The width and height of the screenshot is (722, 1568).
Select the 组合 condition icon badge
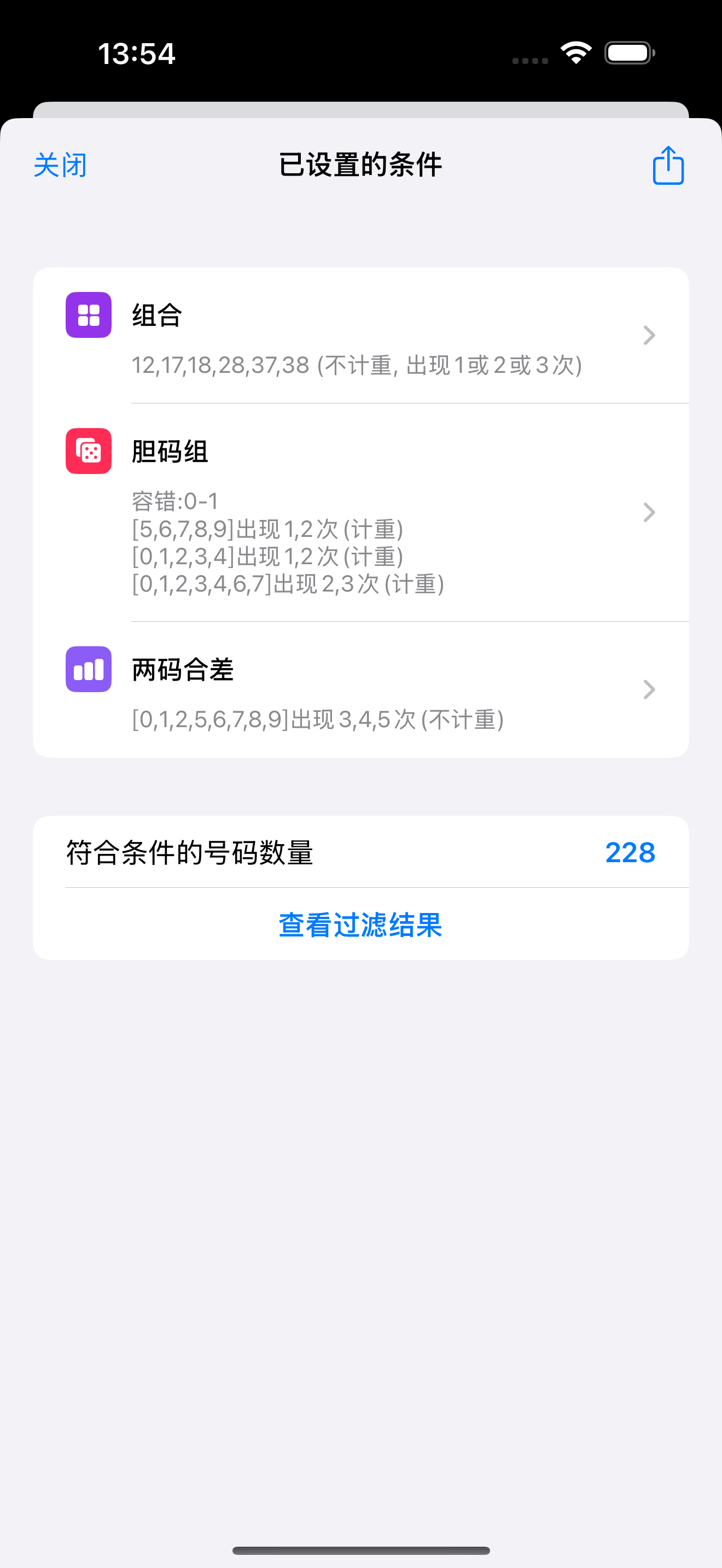tap(88, 315)
